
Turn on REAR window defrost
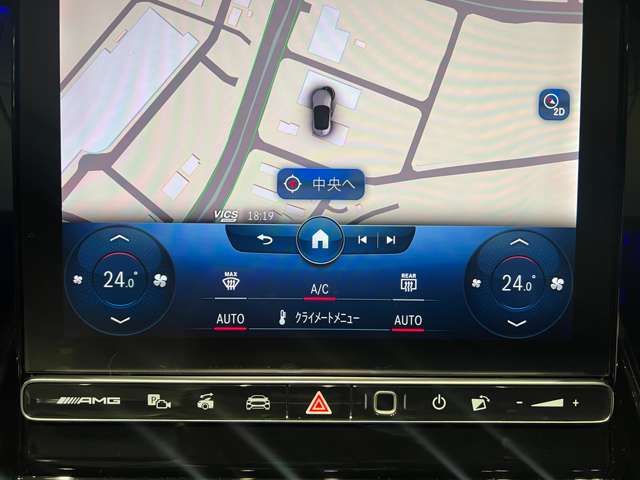408,283
